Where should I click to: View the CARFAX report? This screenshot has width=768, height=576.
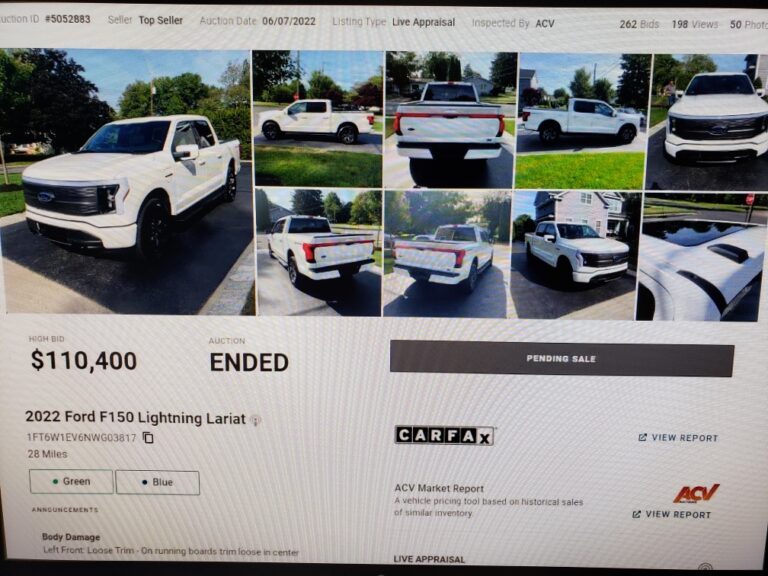point(679,438)
